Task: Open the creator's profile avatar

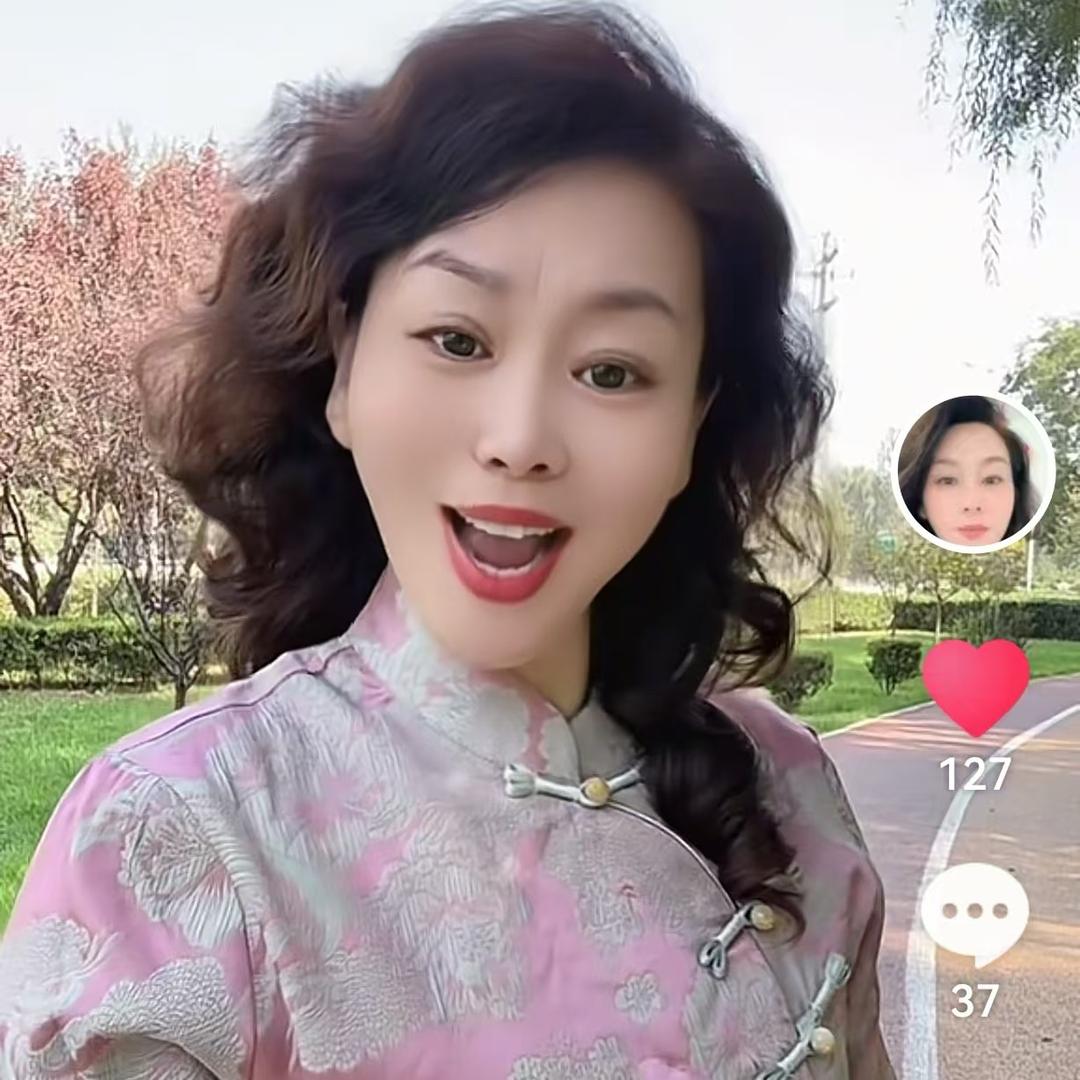Action: coord(972,473)
